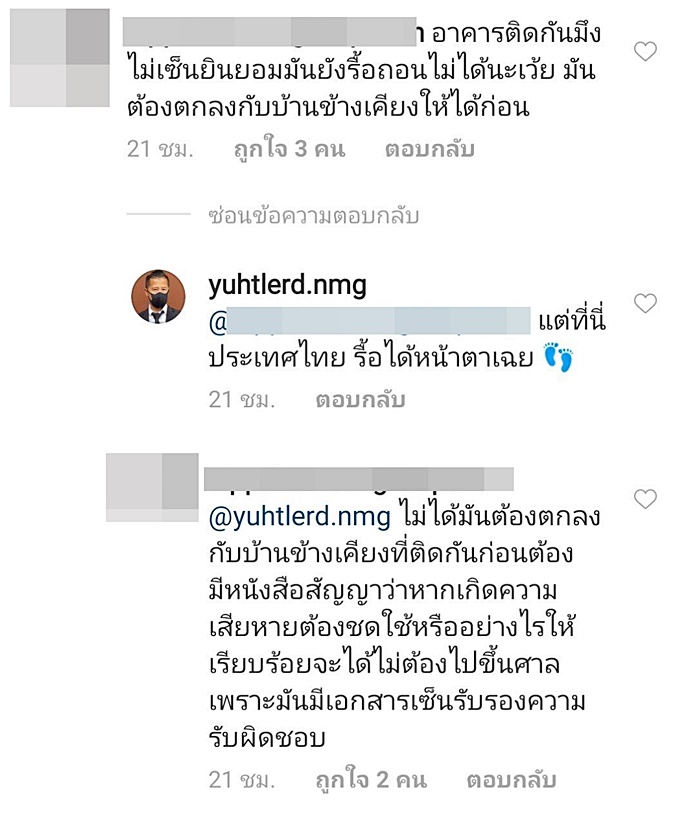
Task: View who liked via ถูกใจ 3 คน
Action: tap(289, 150)
